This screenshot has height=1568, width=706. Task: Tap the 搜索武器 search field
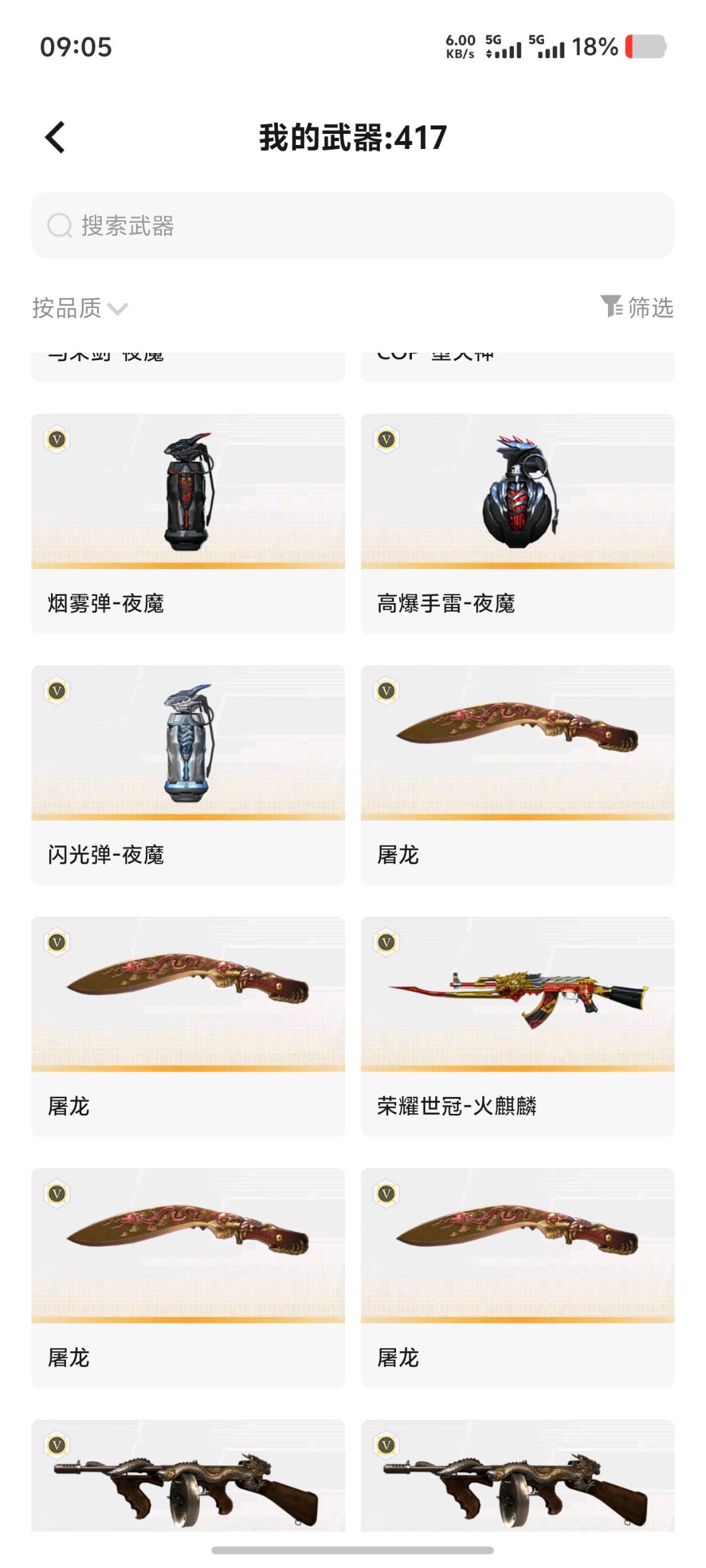click(x=353, y=225)
